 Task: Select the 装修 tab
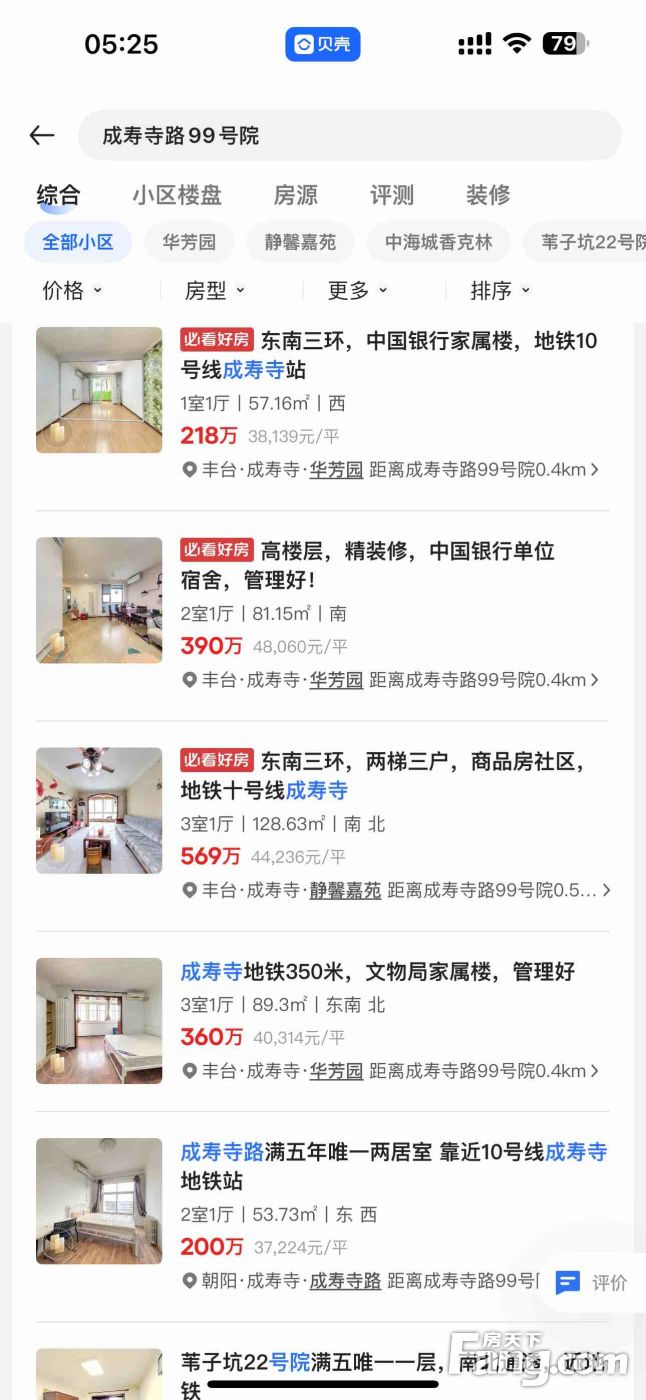pos(488,195)
